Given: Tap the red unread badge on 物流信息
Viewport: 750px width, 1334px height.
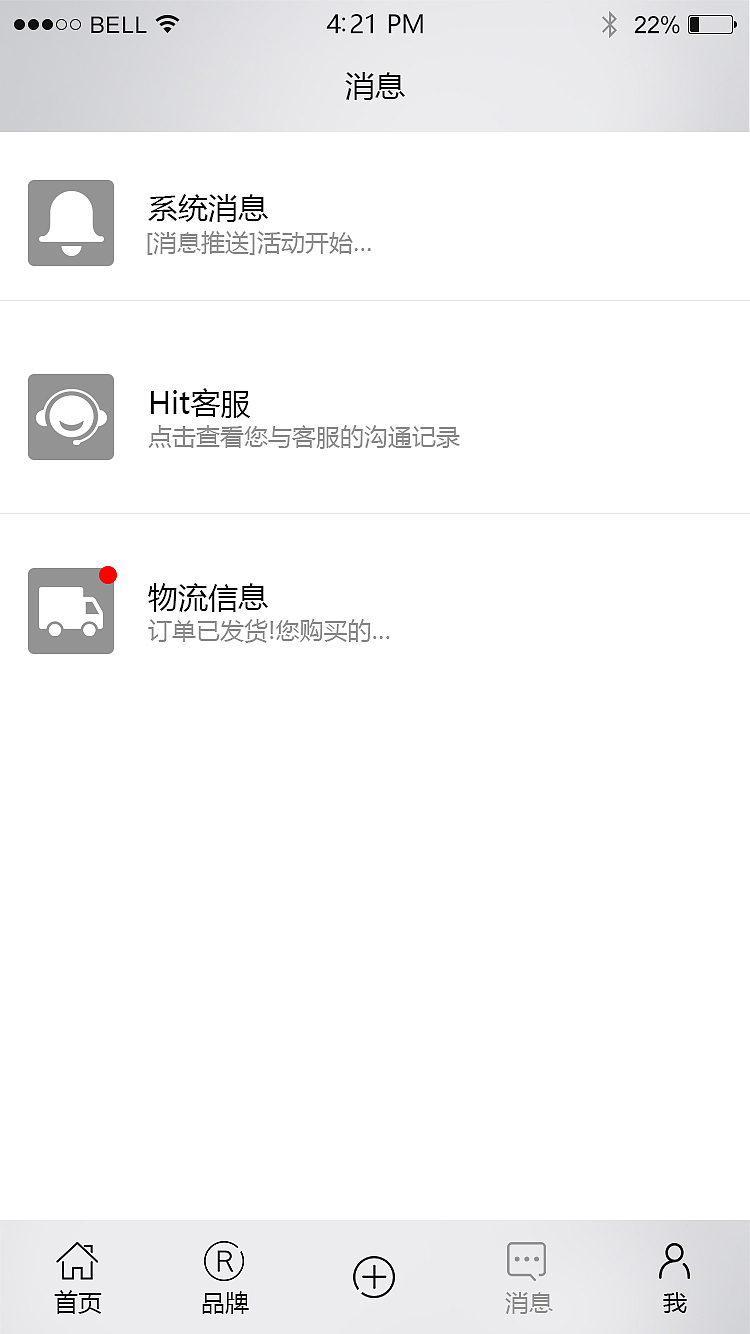Looking at the screenshot, I should (x=108, y=574).
